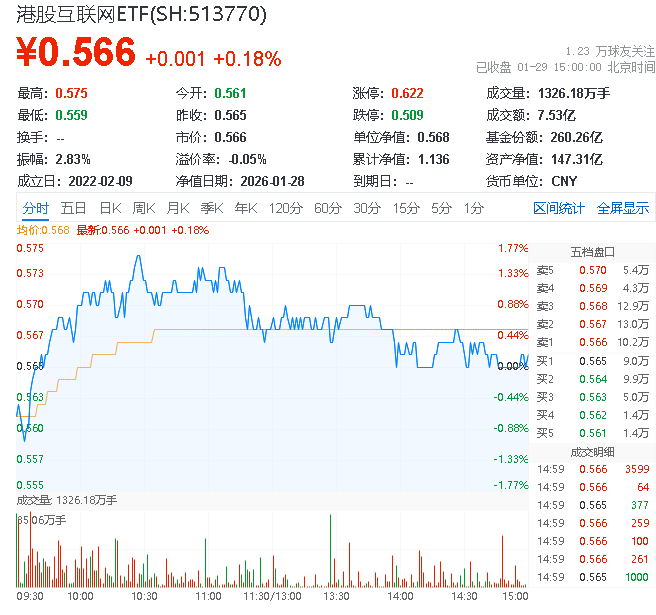Screen dimensions: 656x615
Task: Open 区间统计 range statistics
Action: click(559, 208)
